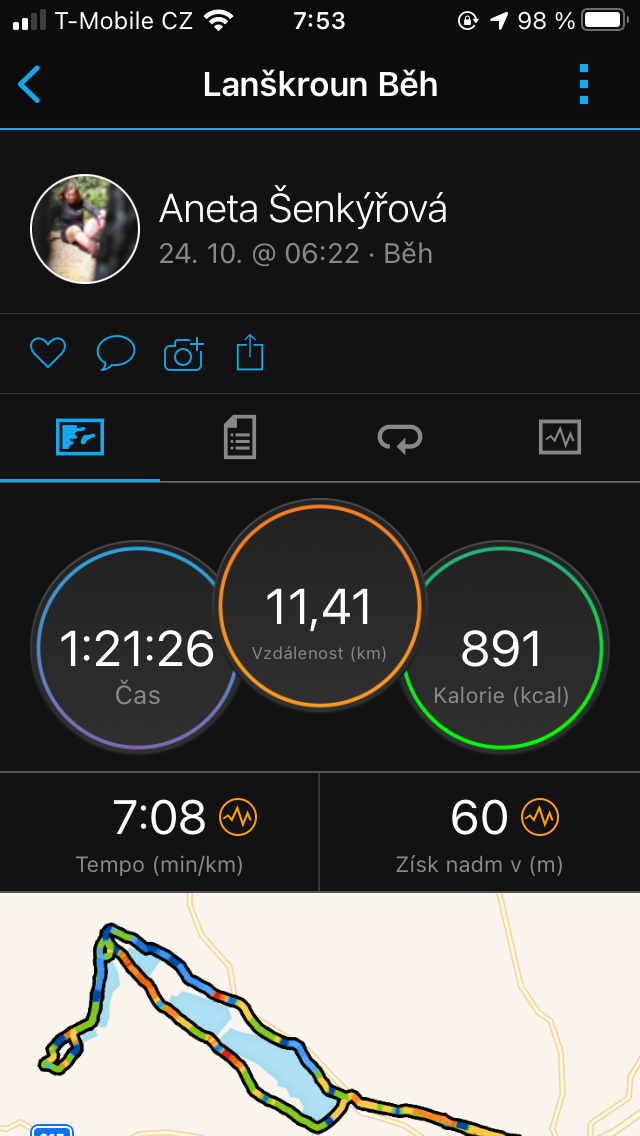The height and width of the screenshot is (1136, 640).
Task: Open the three-dot overflow menu
Action: [x=583, y=84]
